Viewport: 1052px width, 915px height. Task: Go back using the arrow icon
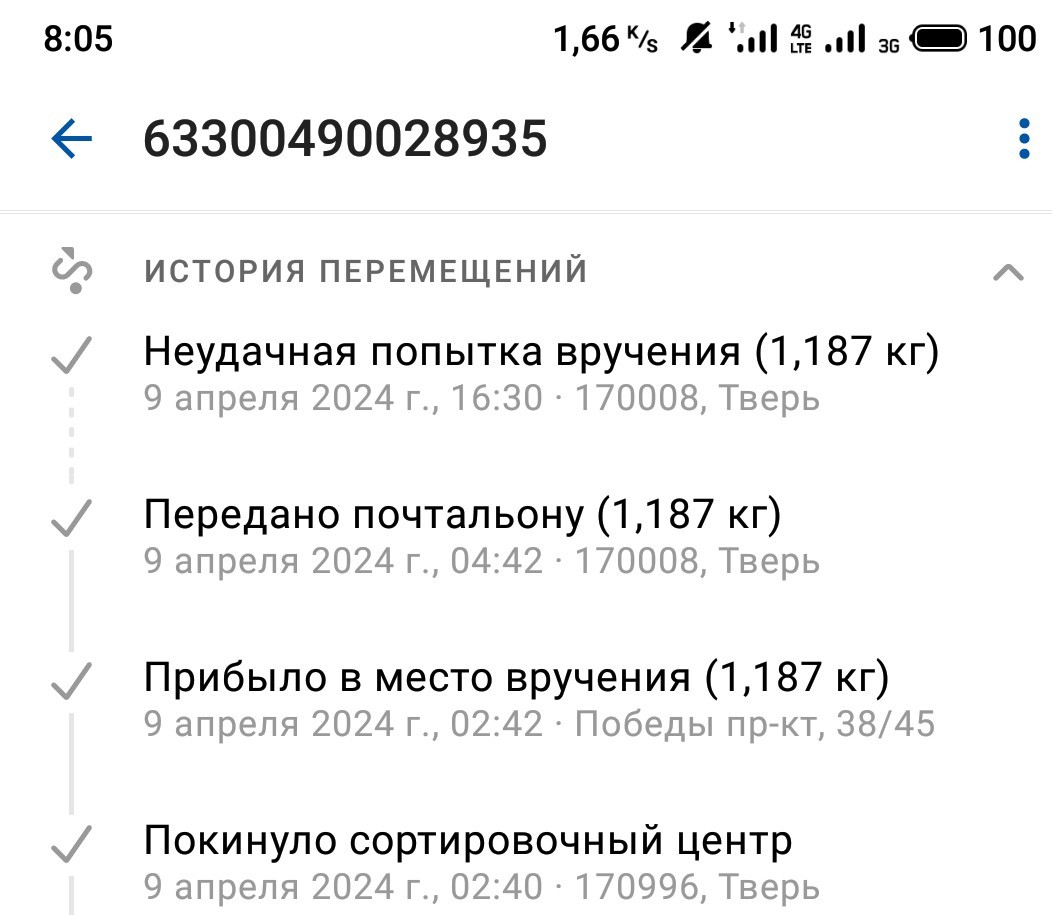click(x=72, y=139)
